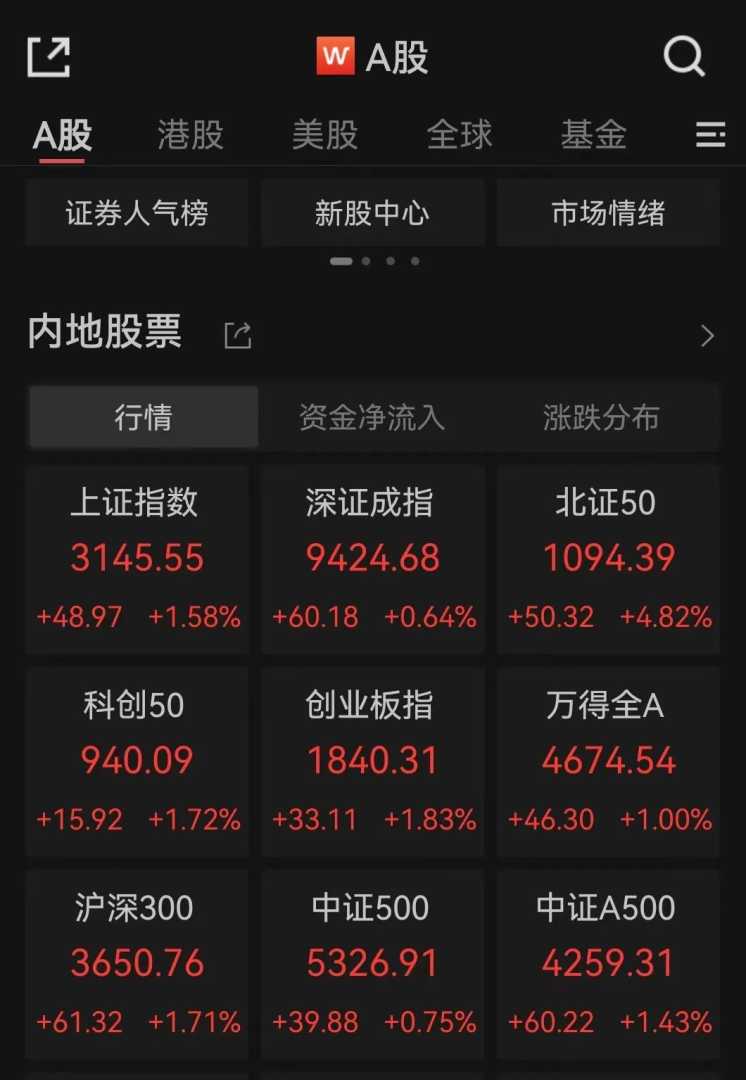The image size is (746, 1080).
Task: Open the search magnifier
Action: [684, 57]
